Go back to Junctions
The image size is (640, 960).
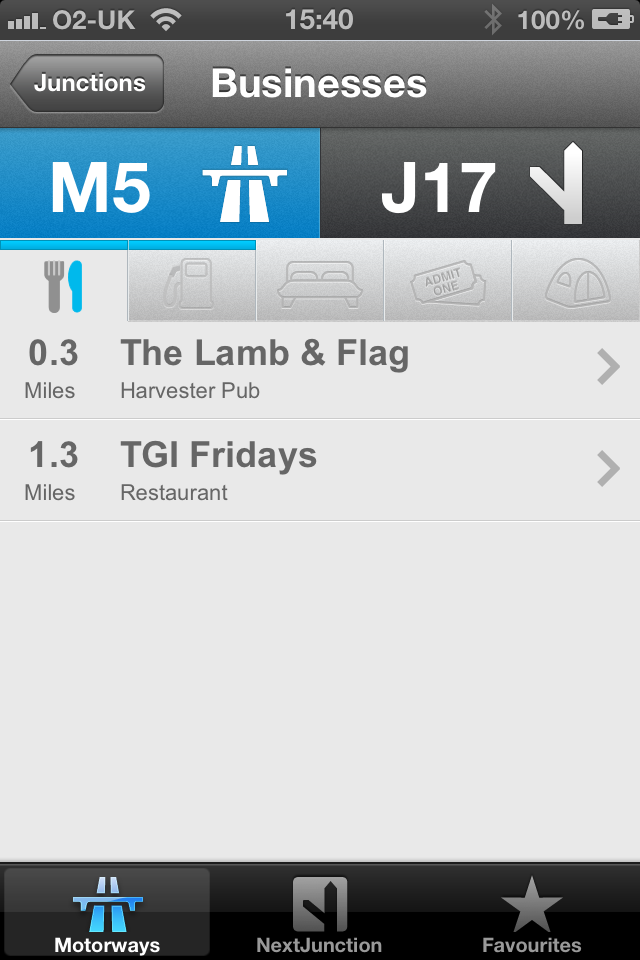pos(88,83)
